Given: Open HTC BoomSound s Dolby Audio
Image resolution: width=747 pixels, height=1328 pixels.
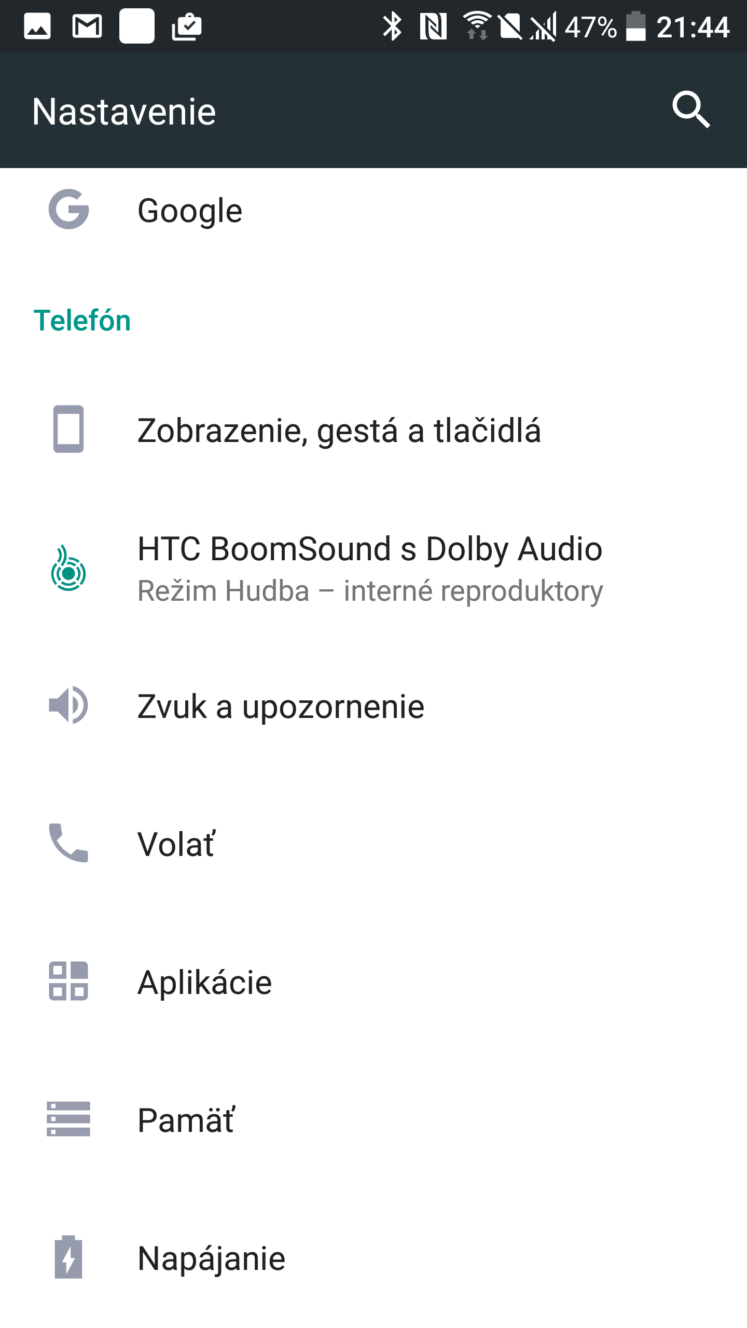Looking at the screenshot, I should [x=373, y=569].
